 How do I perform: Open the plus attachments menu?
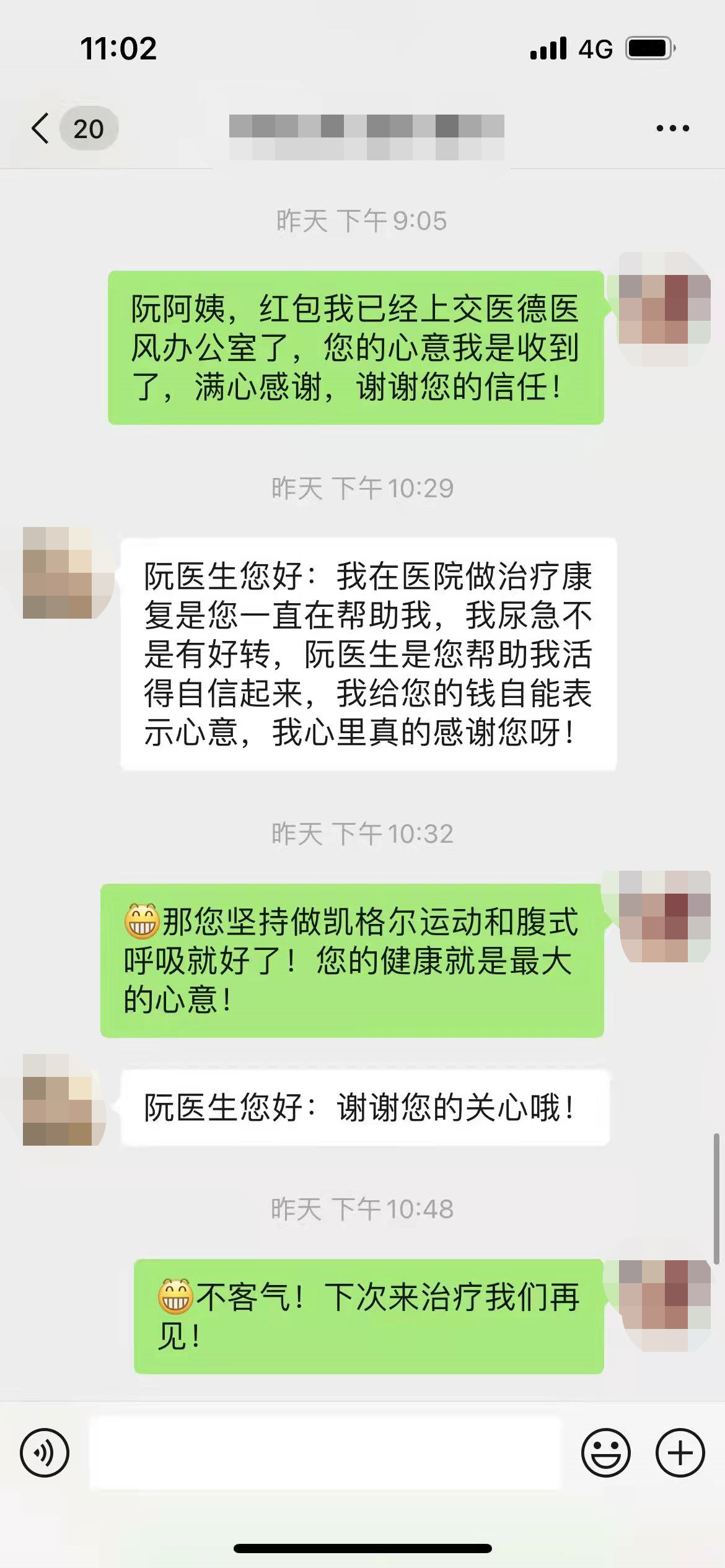click(x=680, y=1453)
